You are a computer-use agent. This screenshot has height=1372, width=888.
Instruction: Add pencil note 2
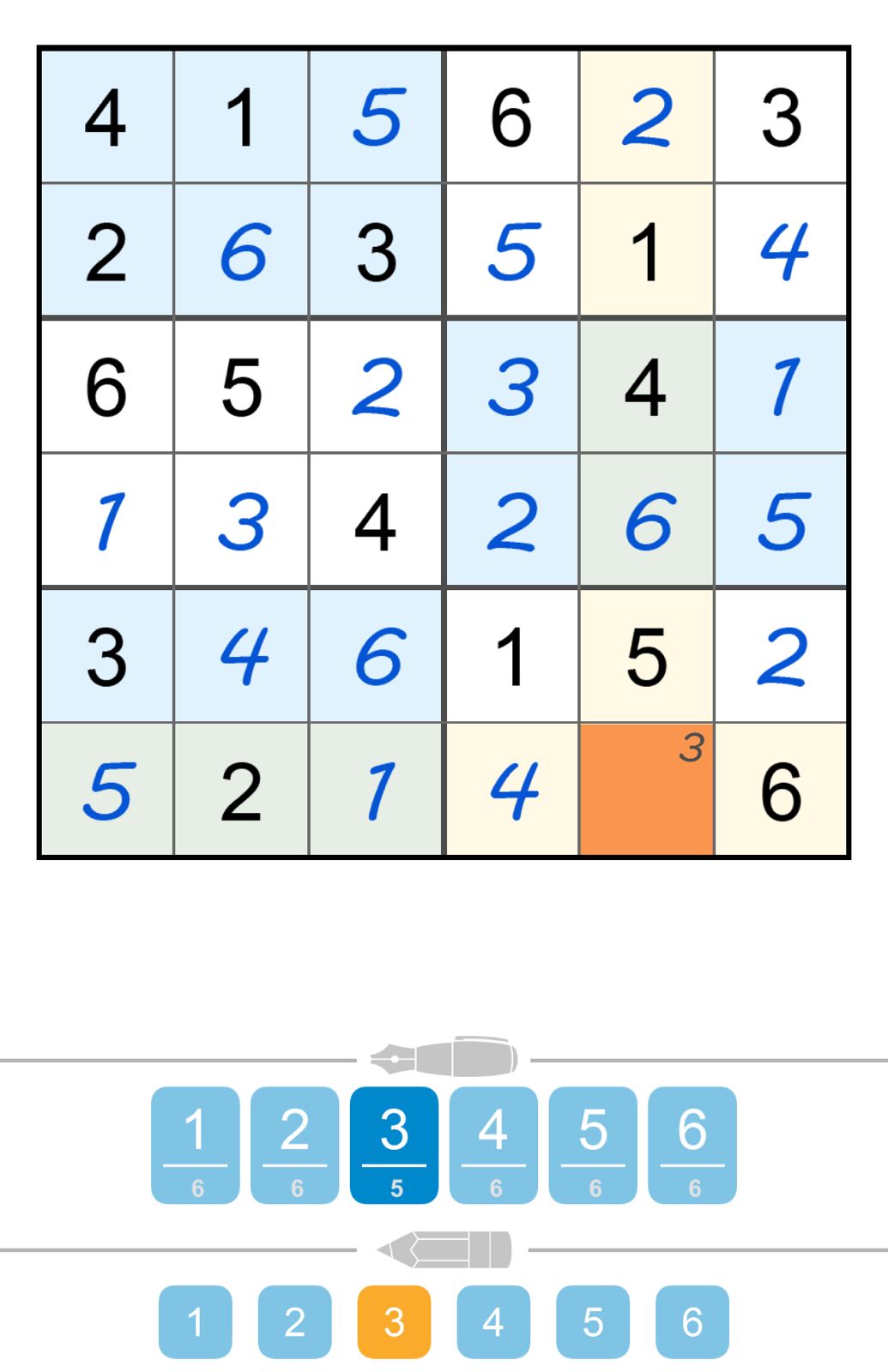tap(294, 1321)
